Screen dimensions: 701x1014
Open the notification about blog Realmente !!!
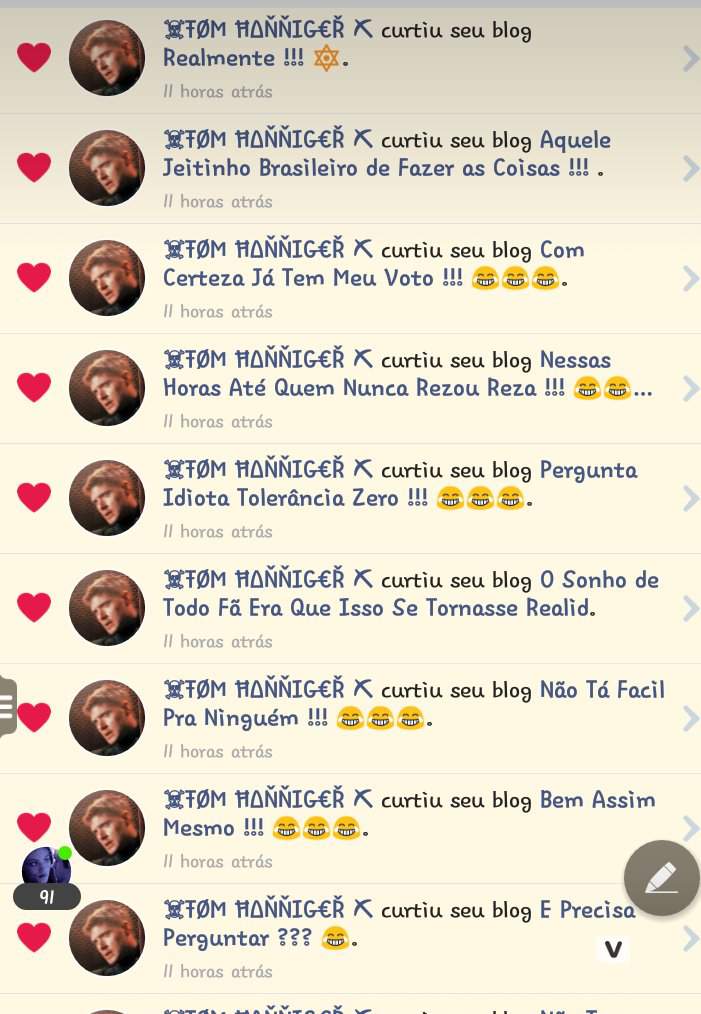point(400,58)
